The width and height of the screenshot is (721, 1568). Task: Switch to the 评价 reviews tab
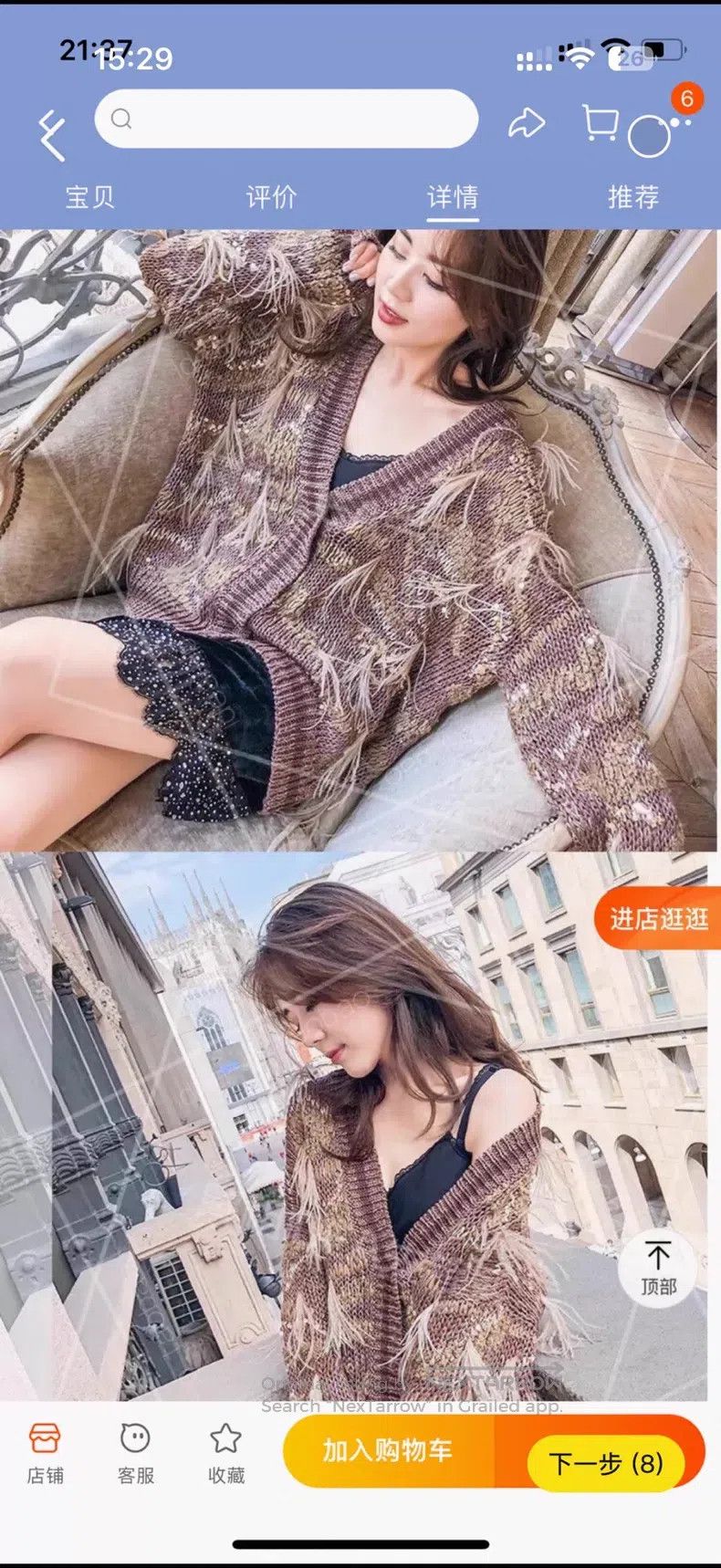click(271, 196)
